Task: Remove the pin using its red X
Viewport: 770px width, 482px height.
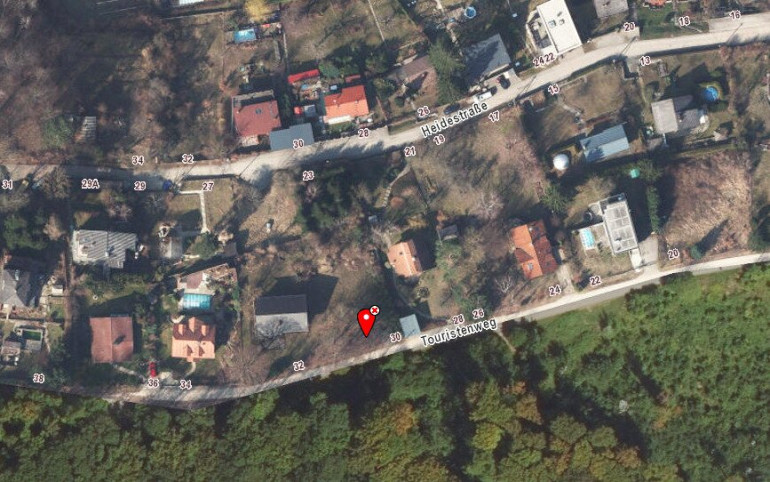Action: click(x=375, y=311)
